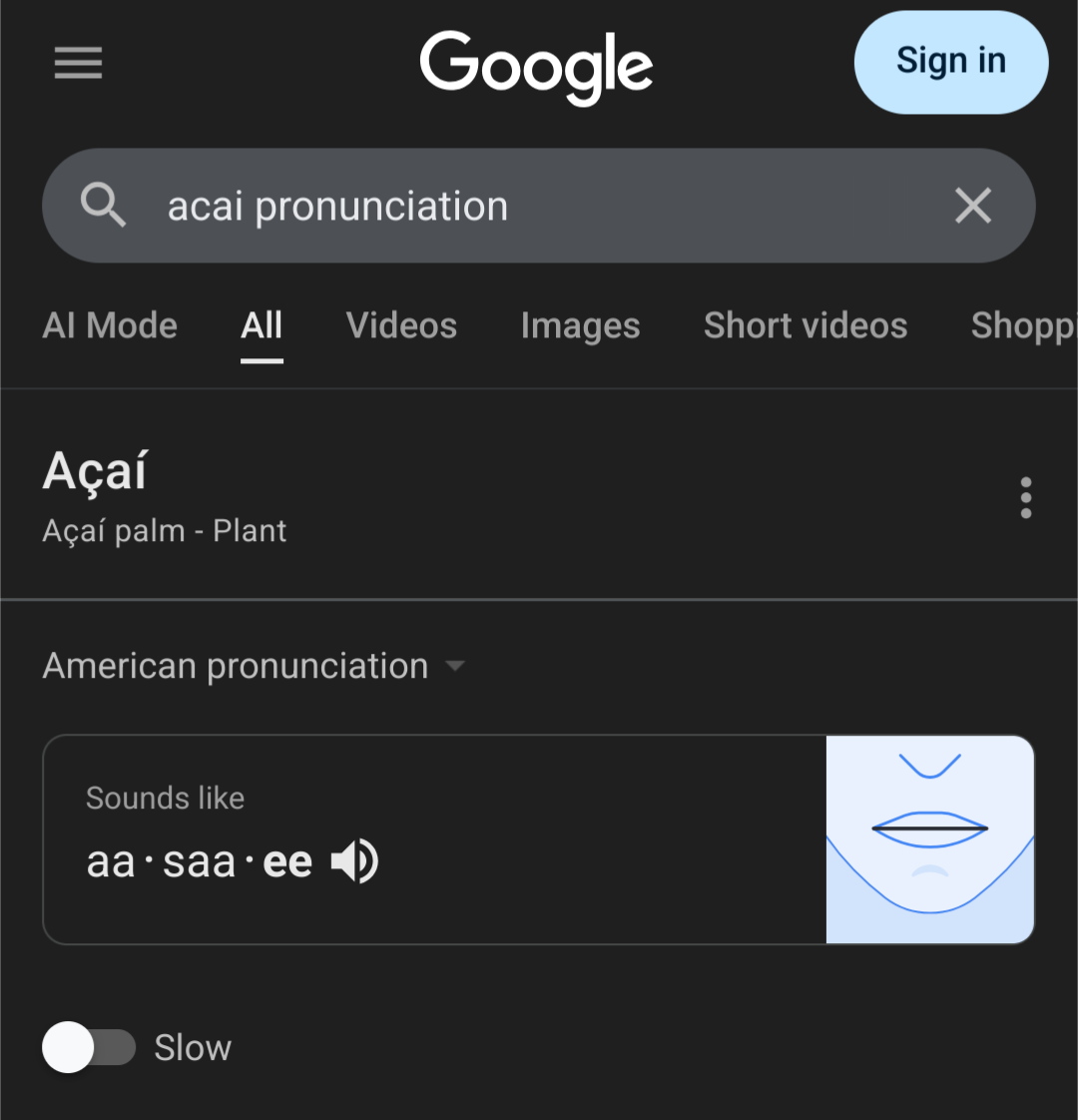Clear the search query
This screenshot has height=1120, width=1078.
(x=972, y=207)
